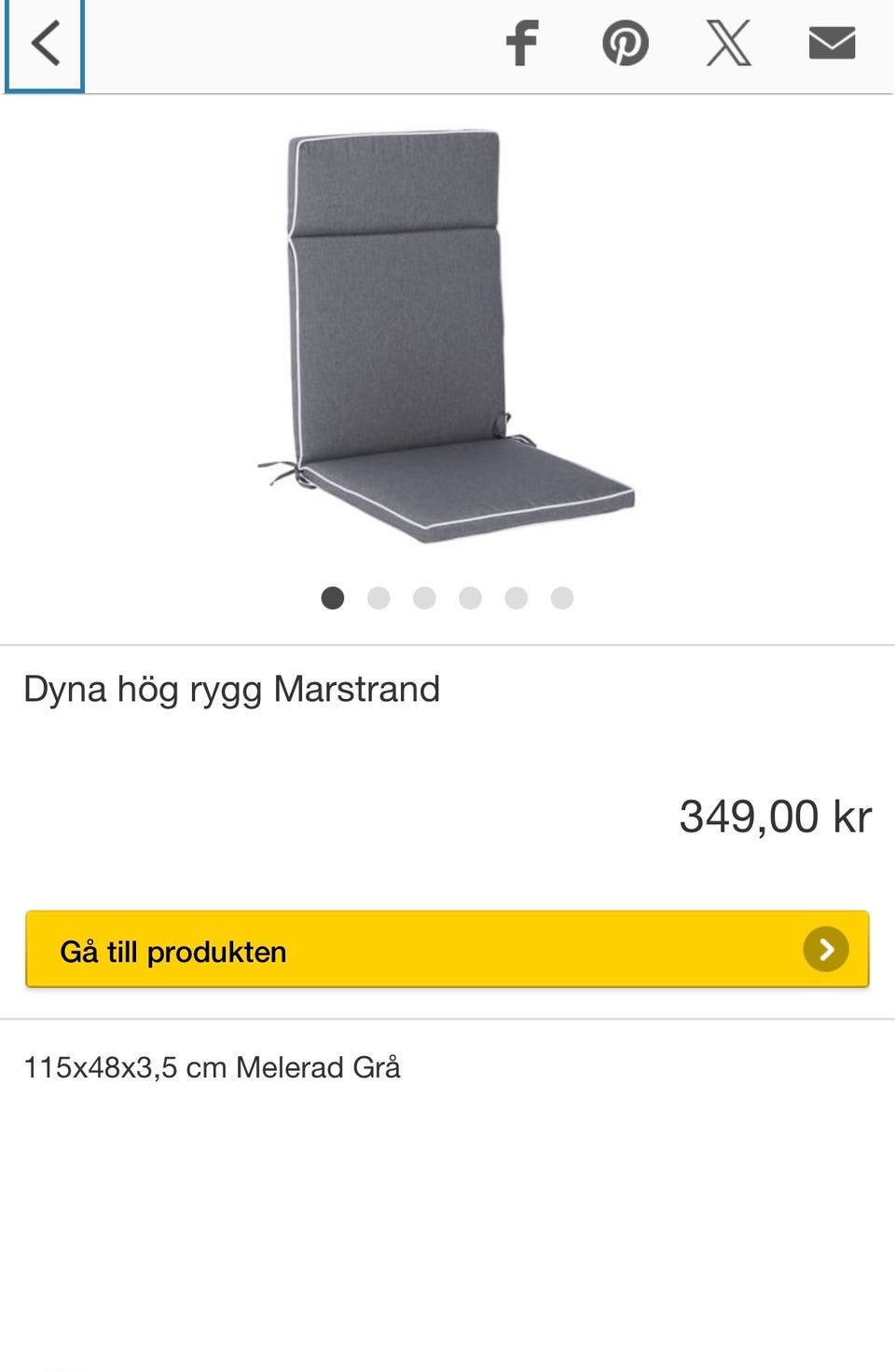Tap the product title Dyna hög rygg Marstrand
Viewport: 895px width, 1372px height.
coord(232,689)
